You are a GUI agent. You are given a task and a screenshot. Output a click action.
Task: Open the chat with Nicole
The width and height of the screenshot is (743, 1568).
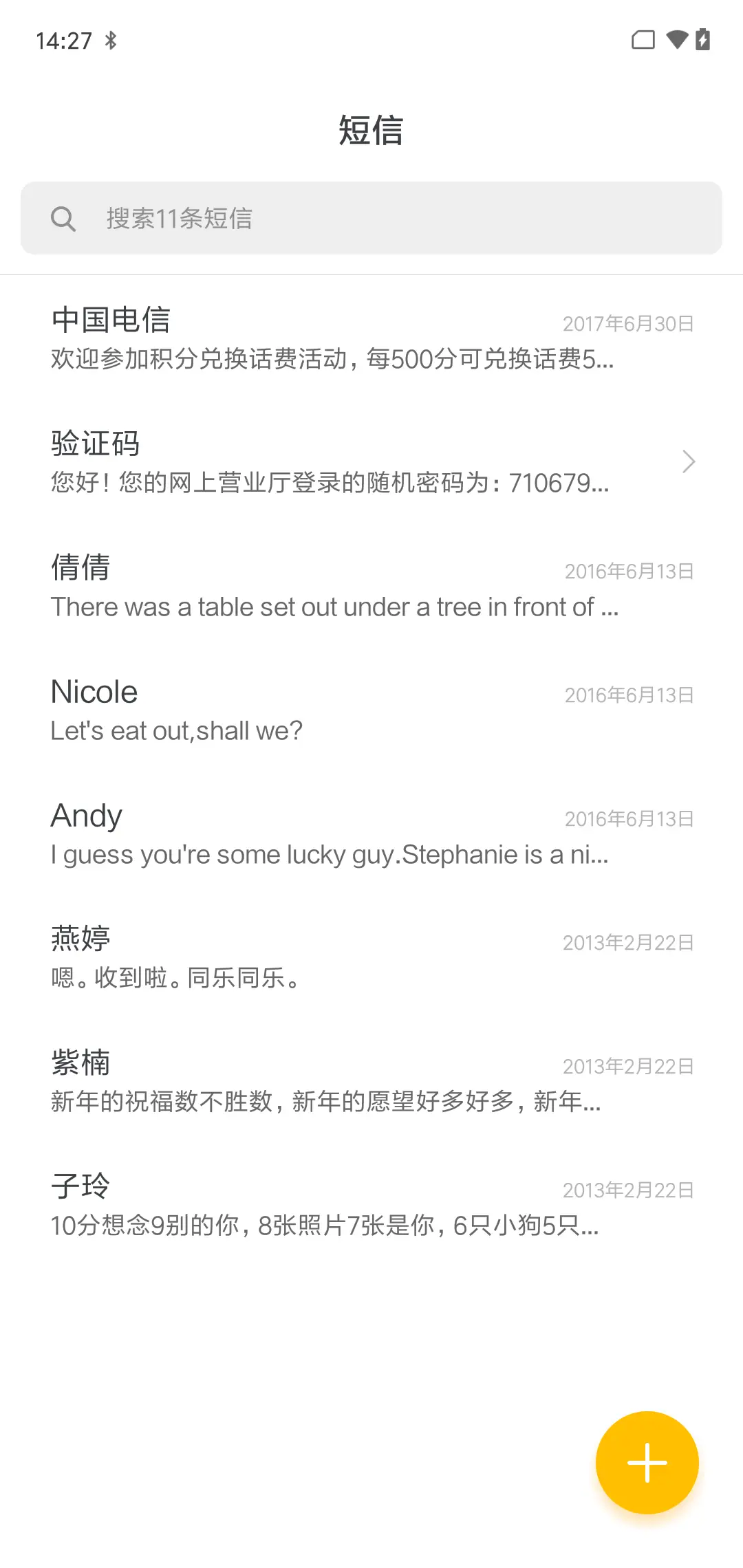click(371, 710)
